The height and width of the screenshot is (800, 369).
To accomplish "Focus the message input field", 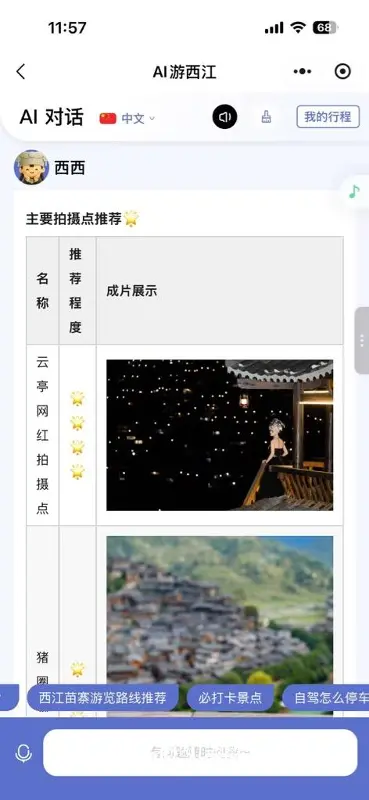I will click(x=200, y=753).
